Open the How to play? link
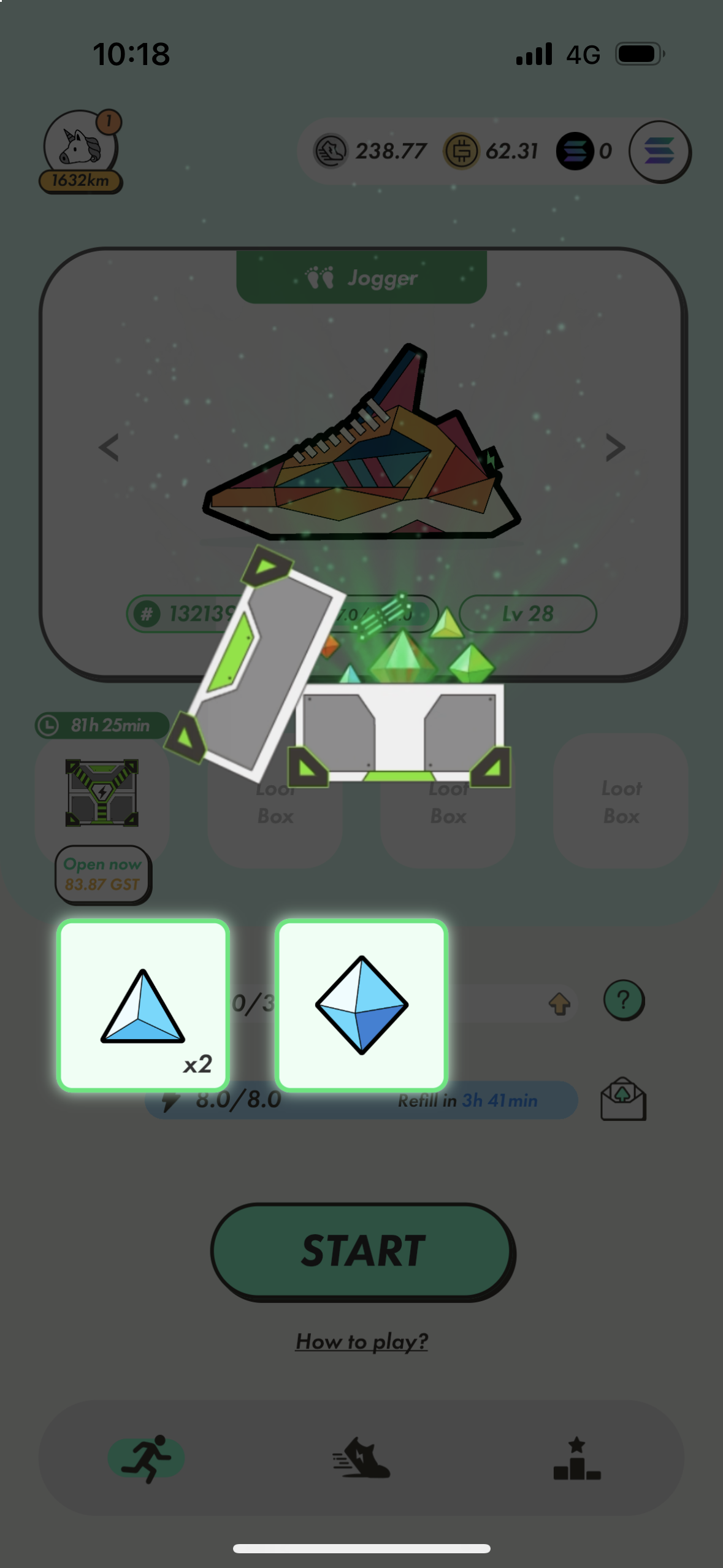Image resolution: width=723 pixels, height=1568 pixels. (x=362, y=1341)
